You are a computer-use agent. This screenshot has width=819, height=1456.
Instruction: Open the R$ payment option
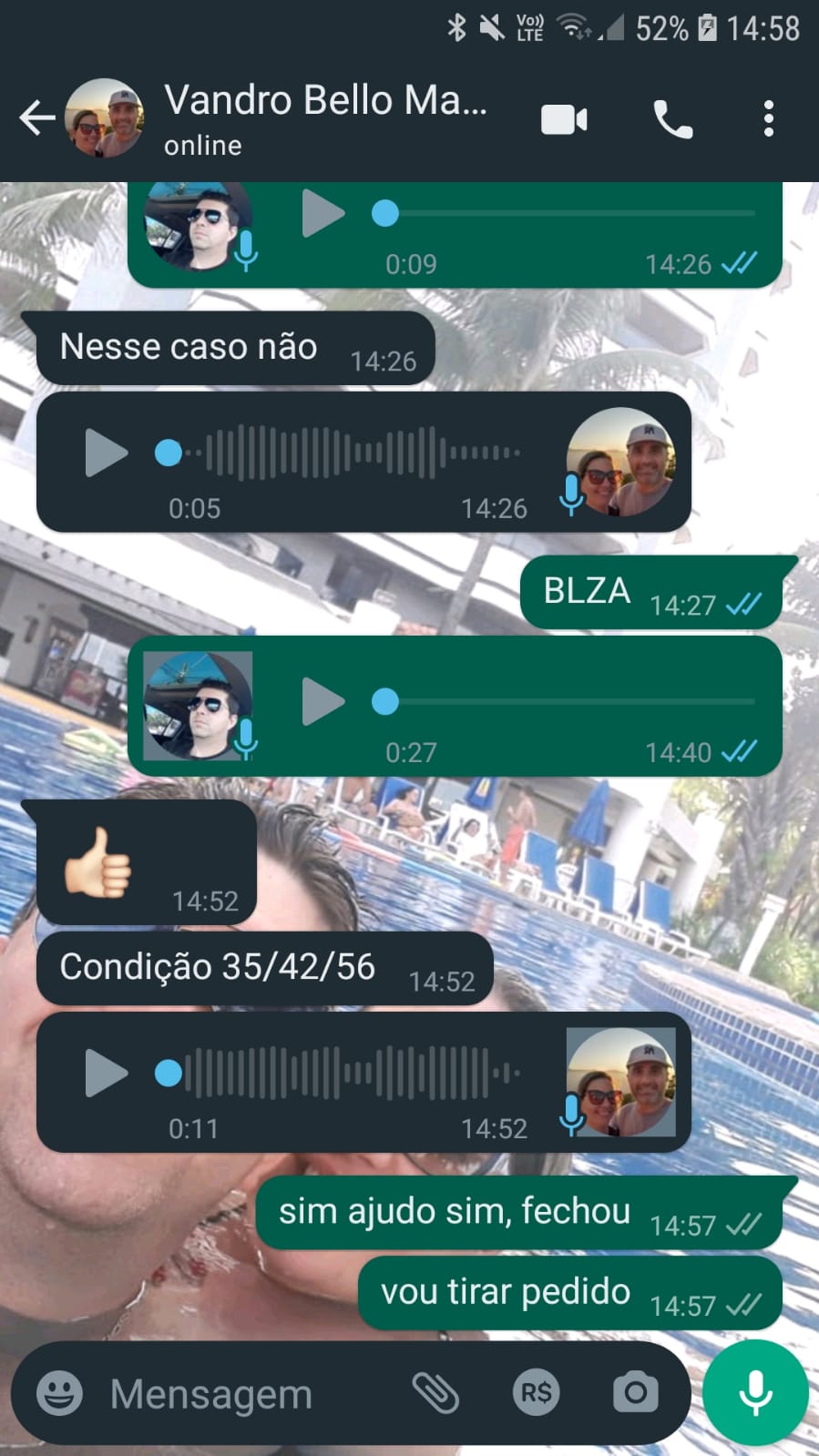pos(536,1393)
